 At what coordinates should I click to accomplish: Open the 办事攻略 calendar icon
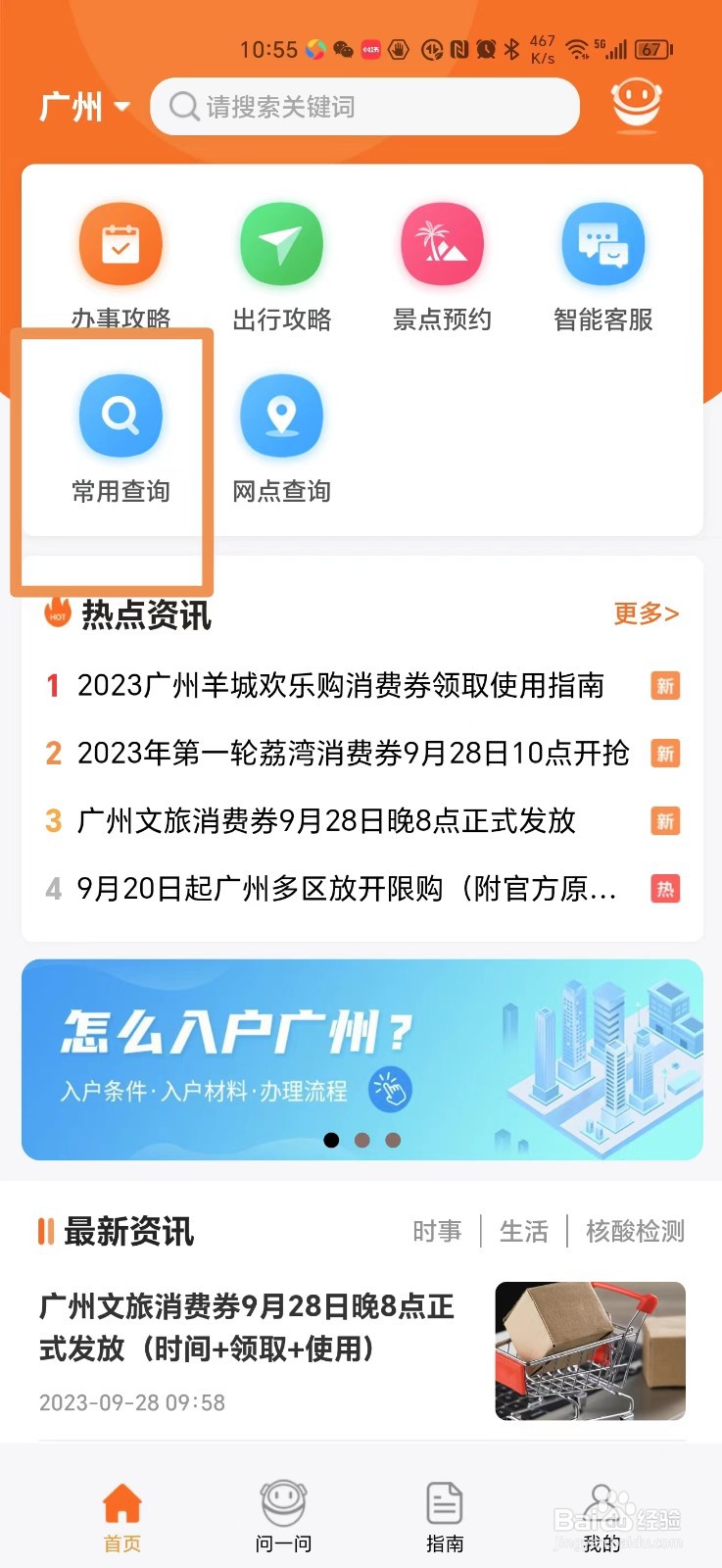120,243
